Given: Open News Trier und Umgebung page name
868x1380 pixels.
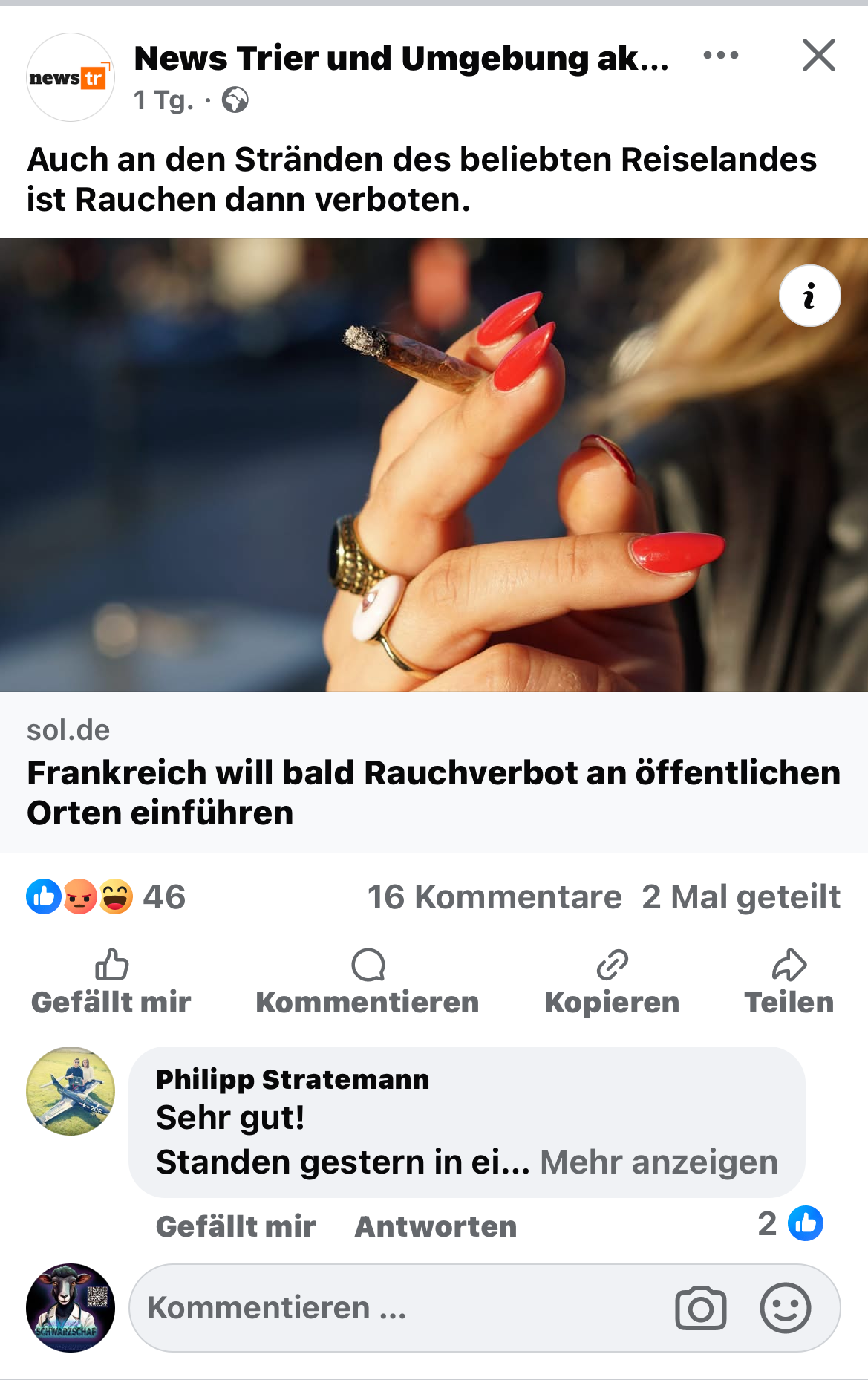Looking at the screenshot, I should click(401, 59).
